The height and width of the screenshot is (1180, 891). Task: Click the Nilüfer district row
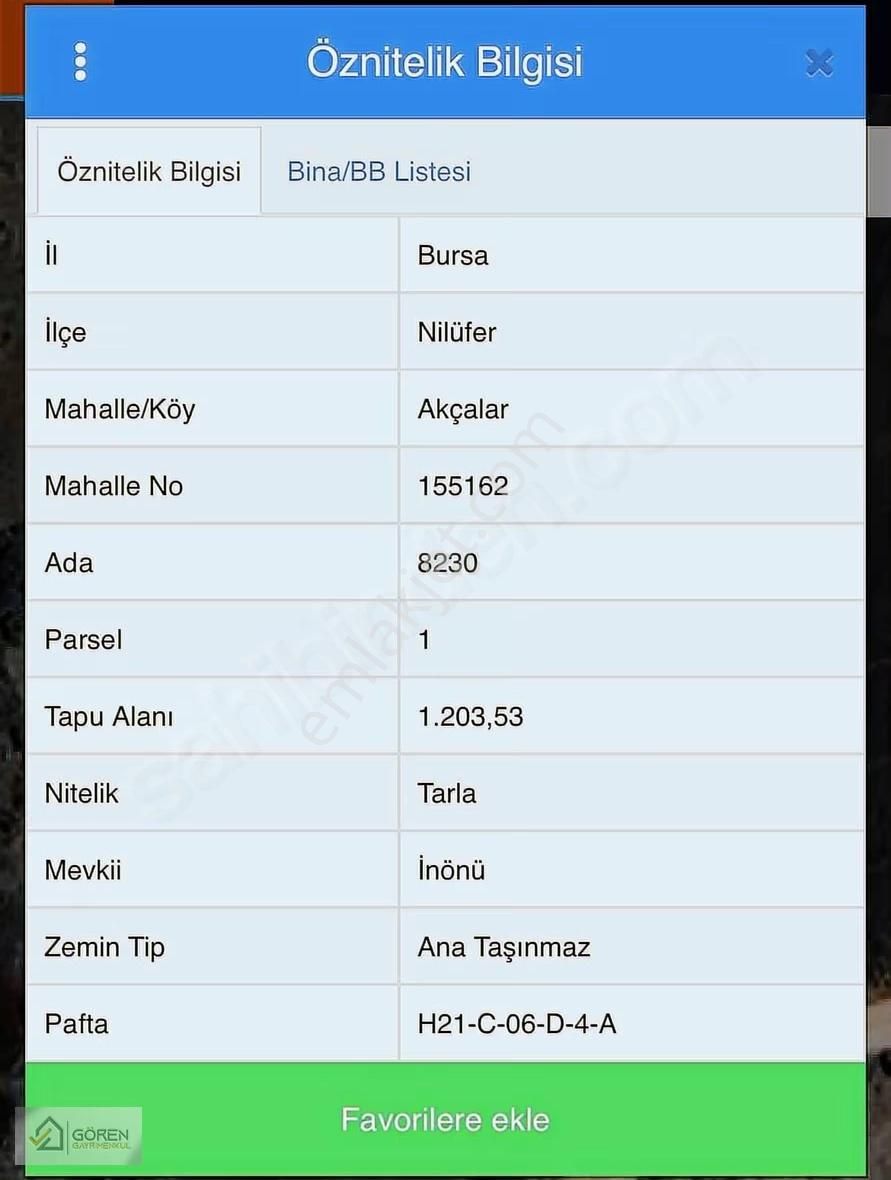click(x=456, y=332)
